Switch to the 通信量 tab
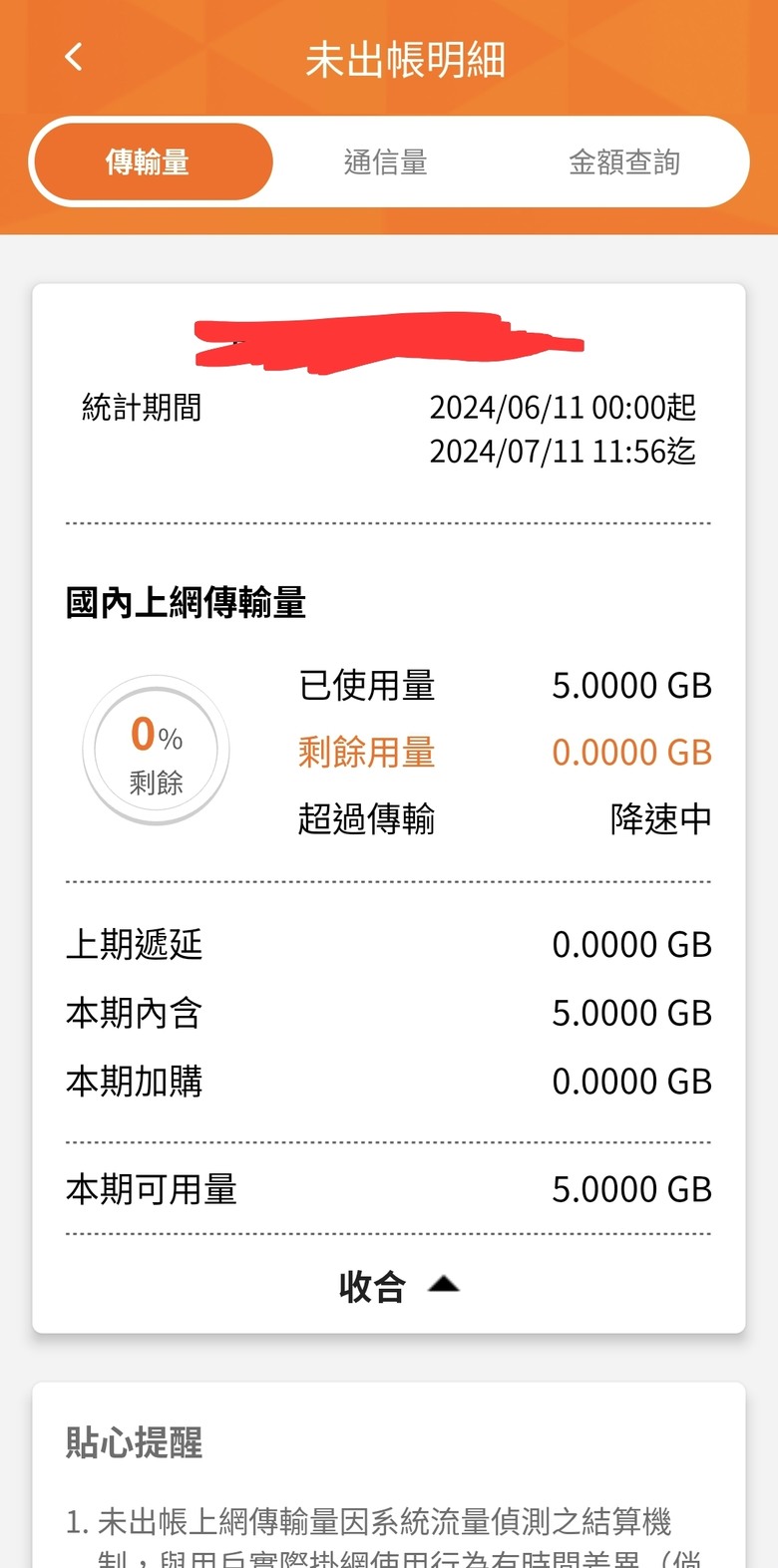The width and height of the screenshot is (778, 1568). click(386, 161)
